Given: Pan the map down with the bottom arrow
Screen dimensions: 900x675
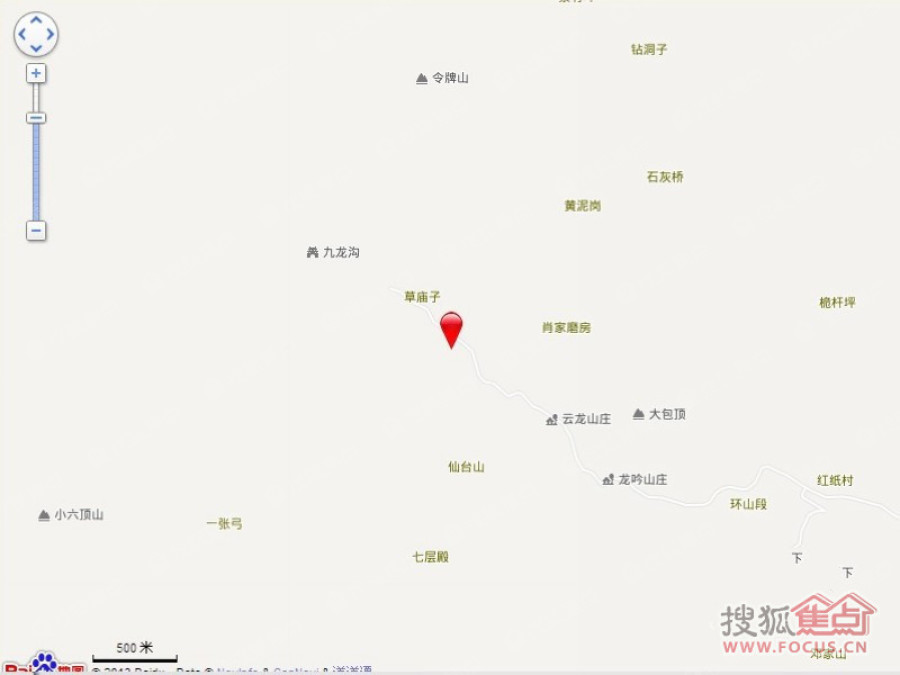Looking at the screenshot, I should (x=36, y=48).
